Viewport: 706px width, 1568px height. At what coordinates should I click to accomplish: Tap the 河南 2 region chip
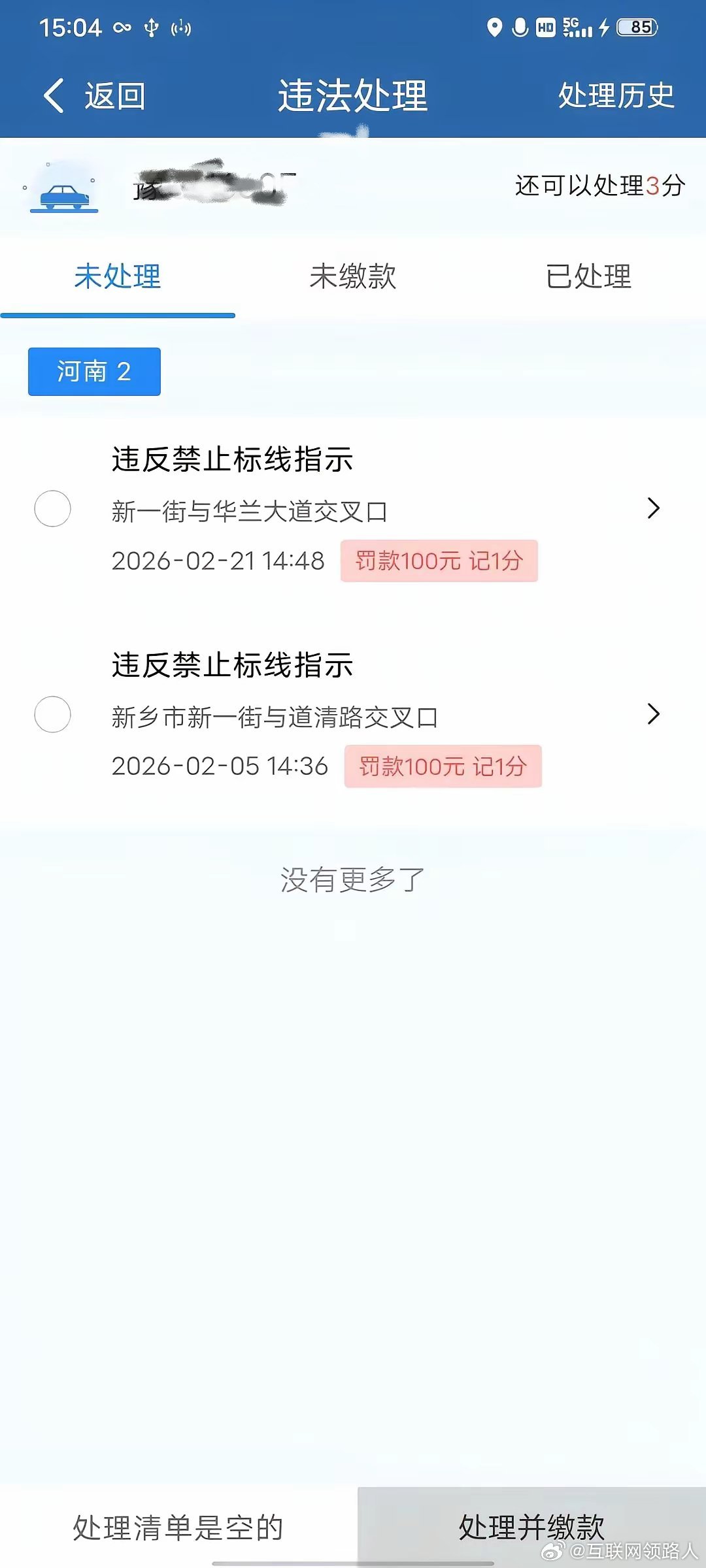[x=94, y=372]
